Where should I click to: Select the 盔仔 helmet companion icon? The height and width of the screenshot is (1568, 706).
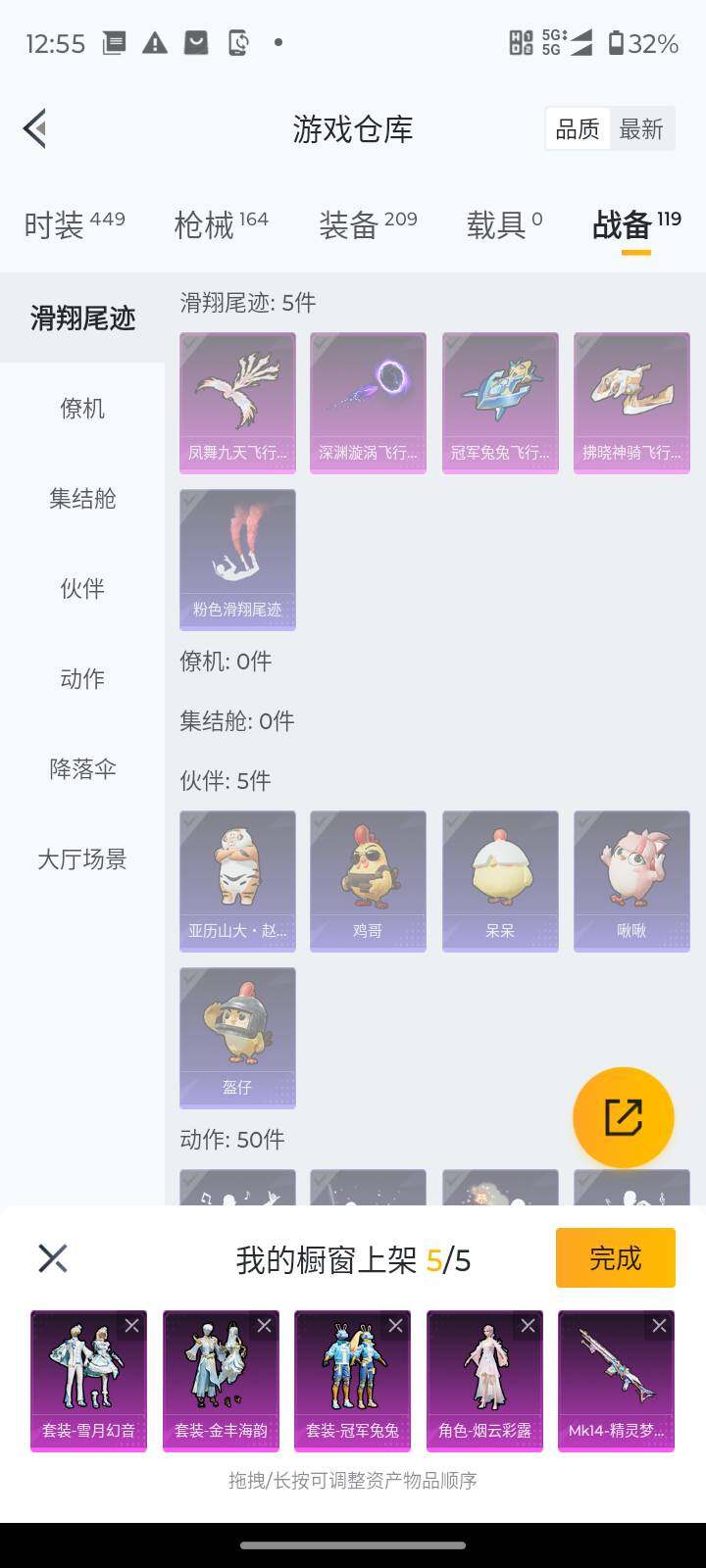(x=237, y=1037)
